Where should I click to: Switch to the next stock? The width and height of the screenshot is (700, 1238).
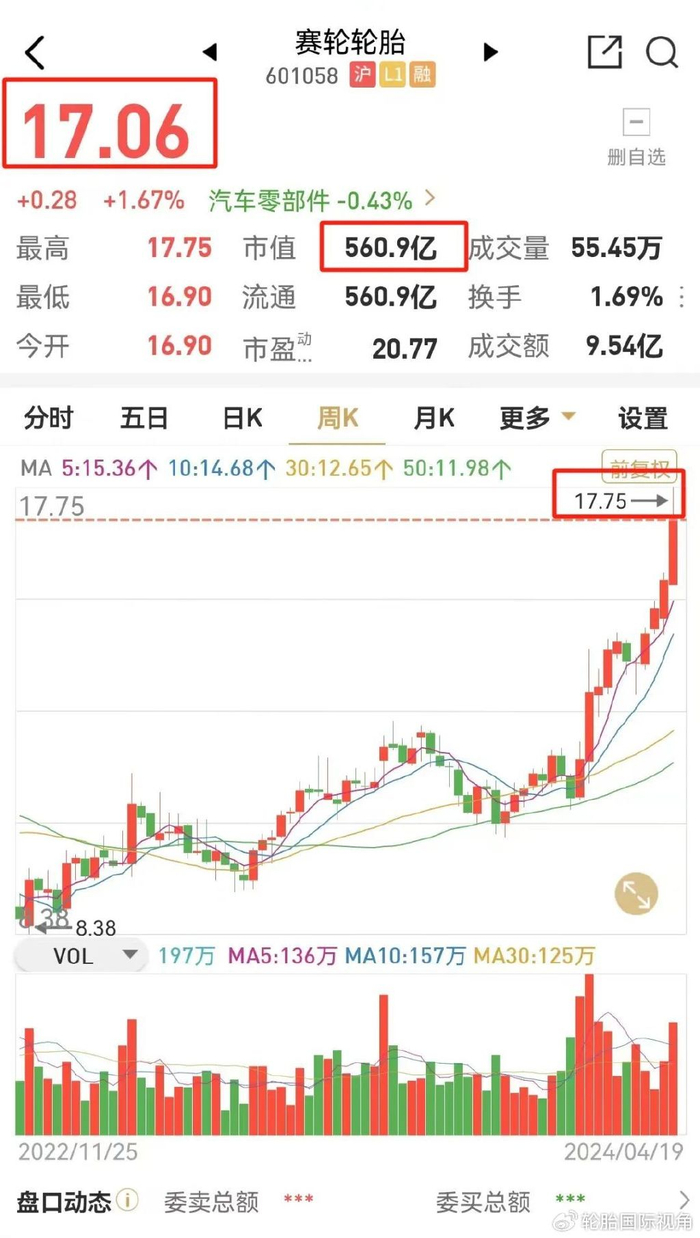point(490,52)
